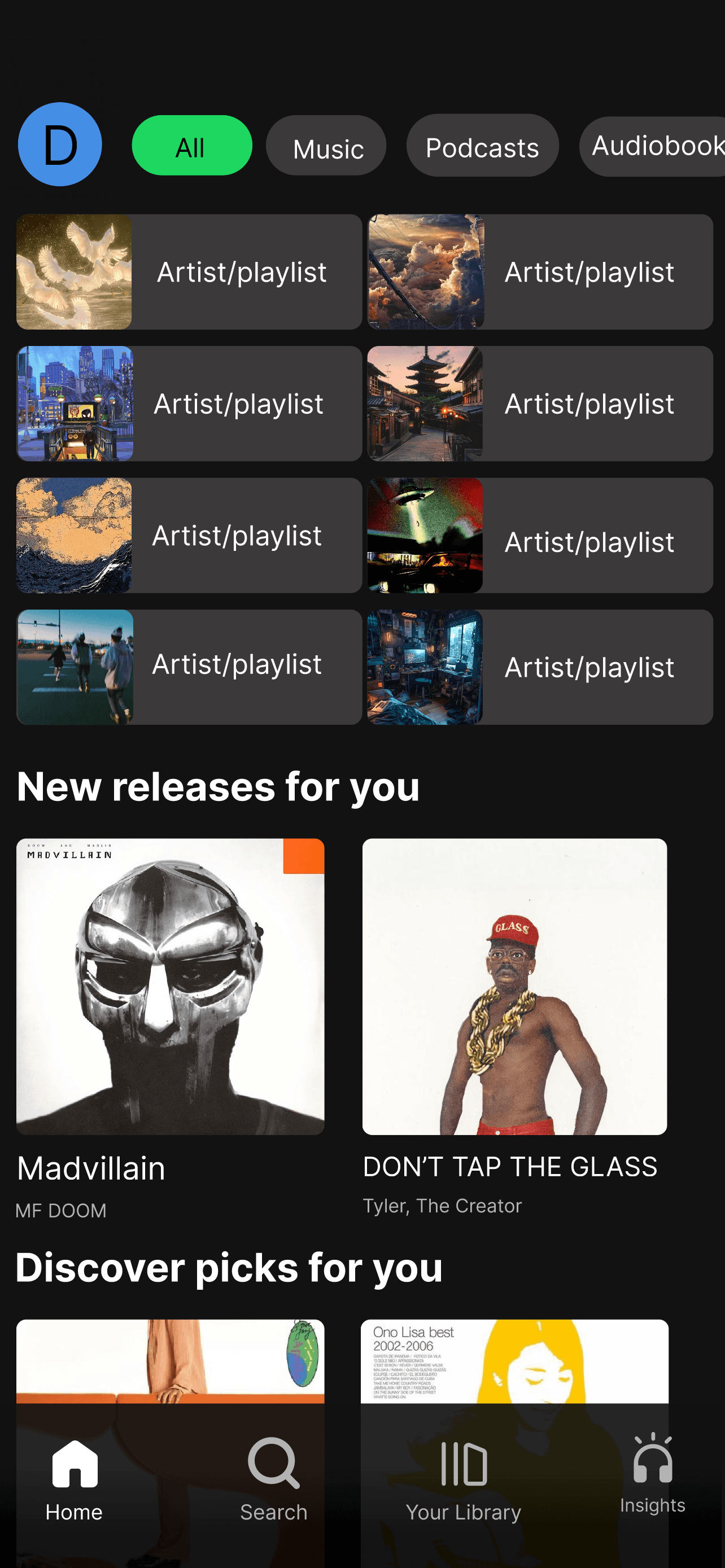Switch to the Search tab
725x1568 pixels.
274,1480
